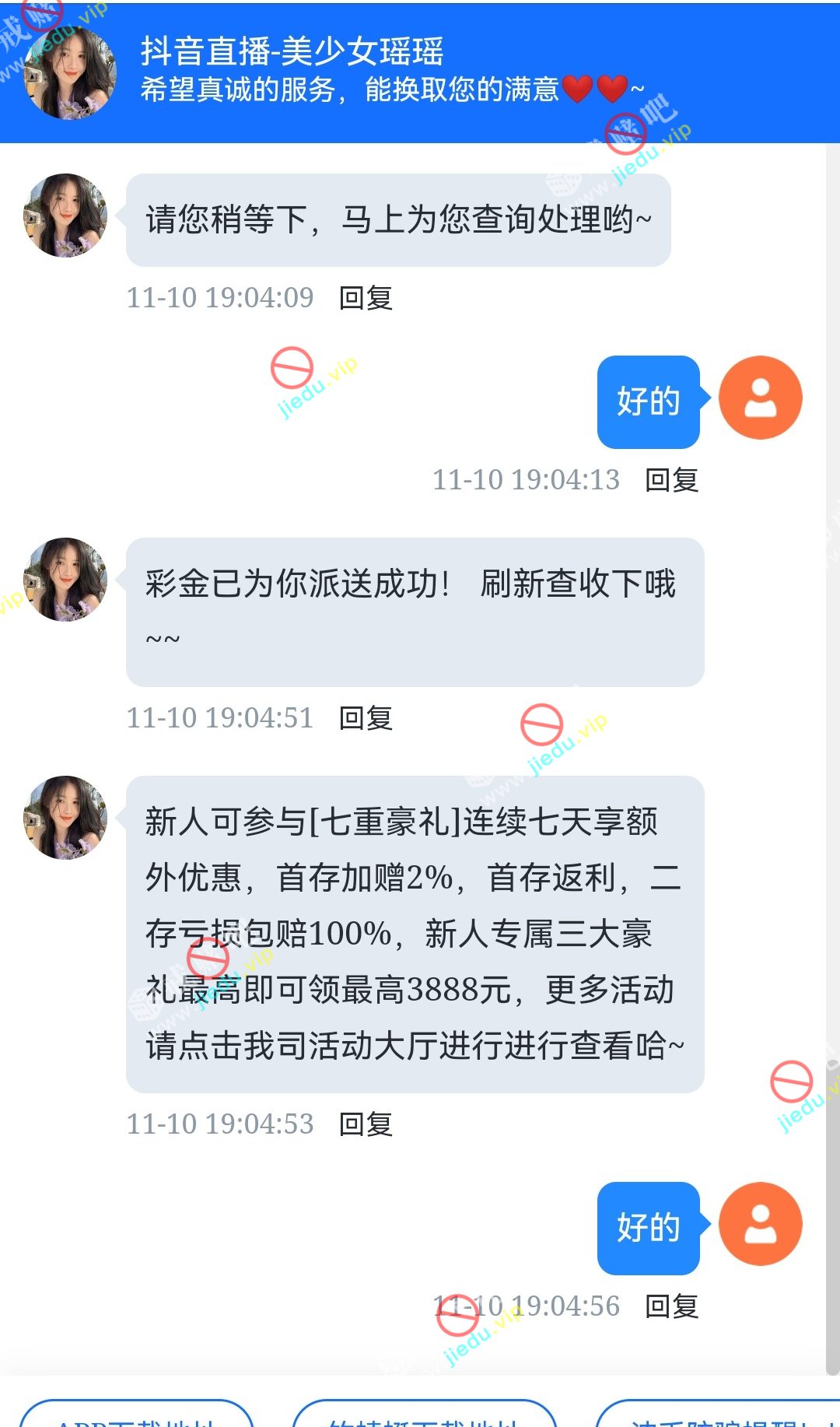Image resolution: width=840 pixels, height=1427 pixels.
Task: Tap 回复 under the 19:04:56 message
Action: click(672, 1306)
